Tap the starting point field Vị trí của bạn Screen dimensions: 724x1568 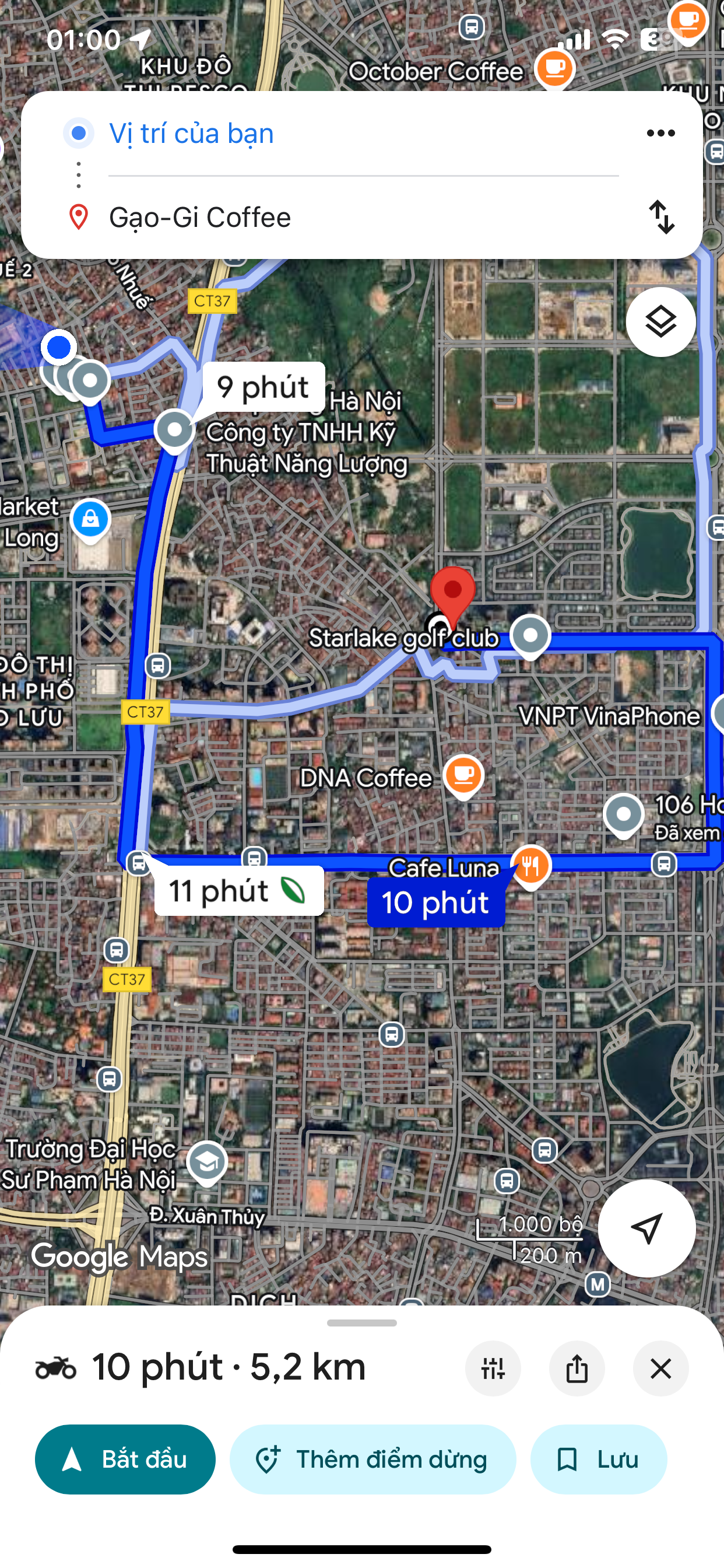point(191,134)
